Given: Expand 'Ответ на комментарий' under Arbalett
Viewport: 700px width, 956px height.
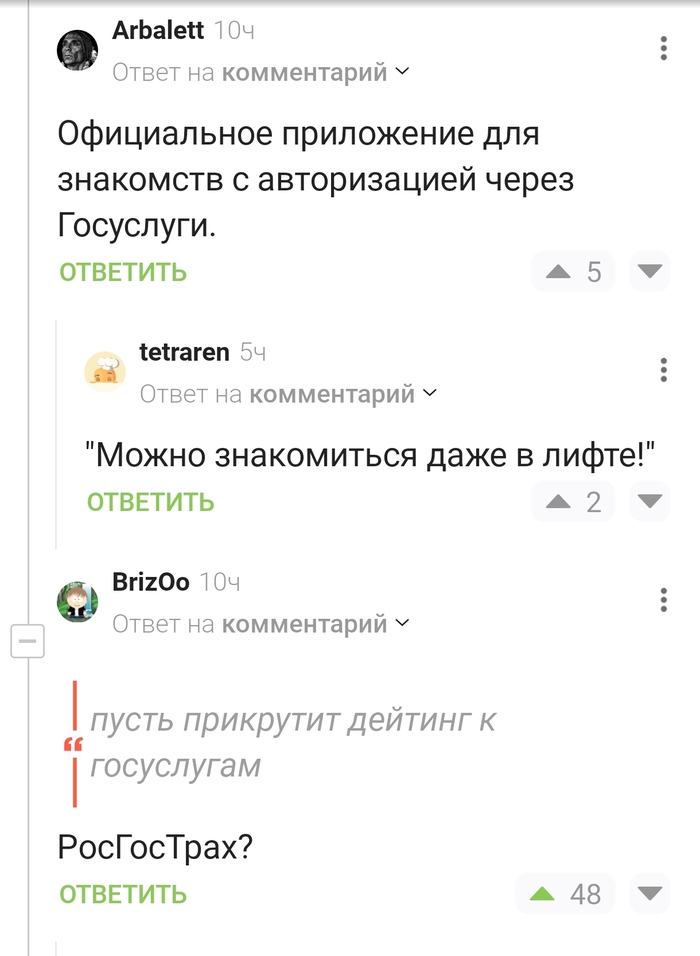Looking at the screenshot, I should [260, 72].
